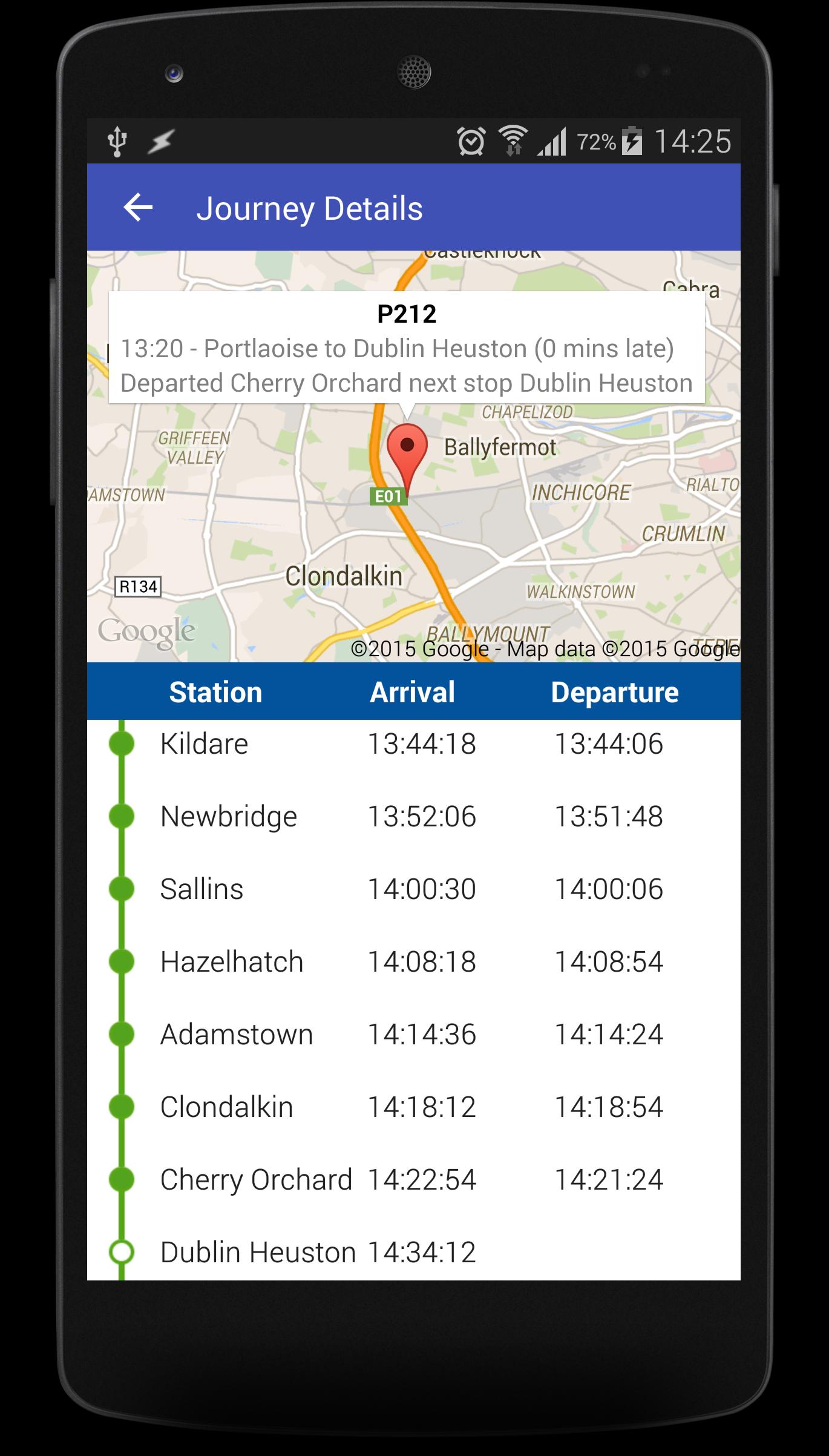Tap the hollow stop circle beside Dublin Heuston
829x1456 pixels.
click(122, 1252)
